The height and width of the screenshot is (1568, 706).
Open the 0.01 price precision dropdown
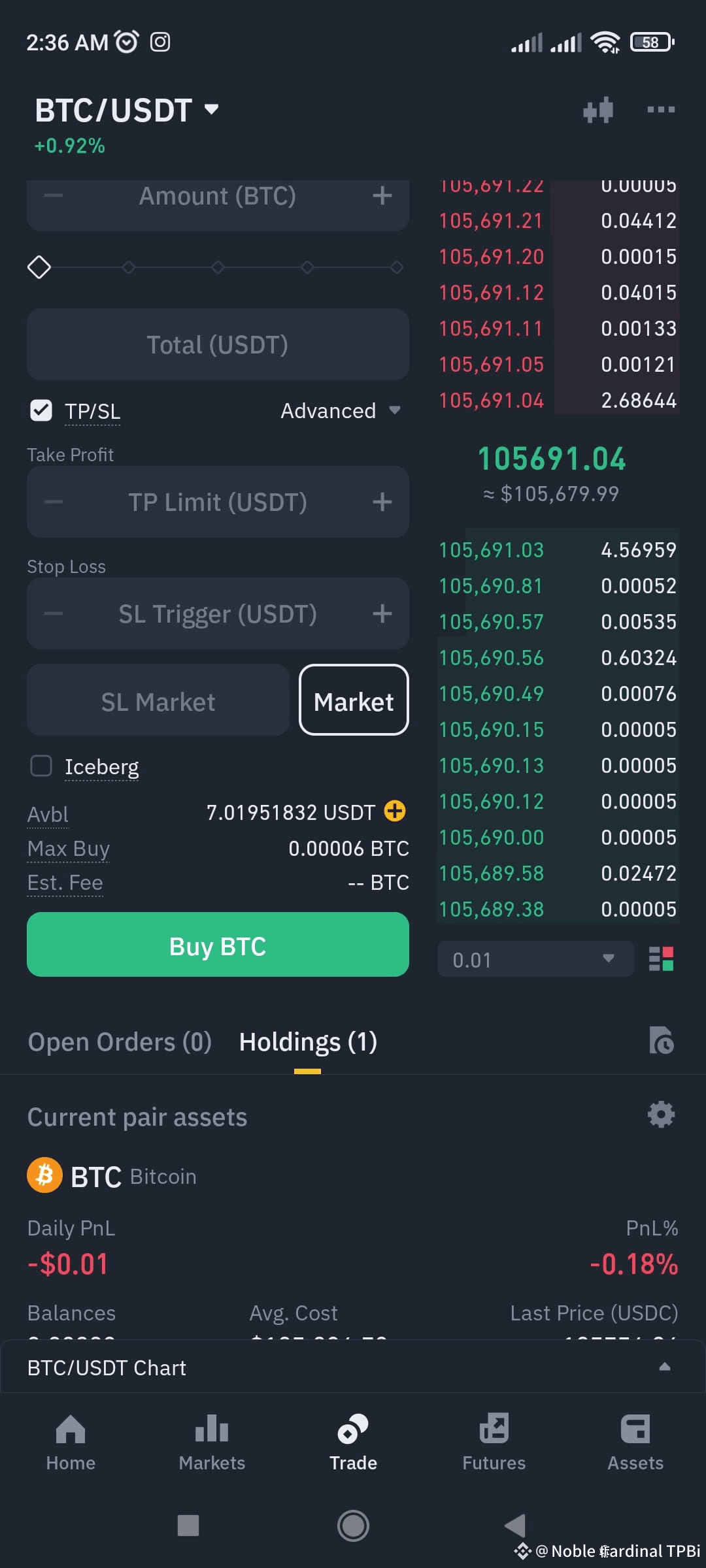535,959
